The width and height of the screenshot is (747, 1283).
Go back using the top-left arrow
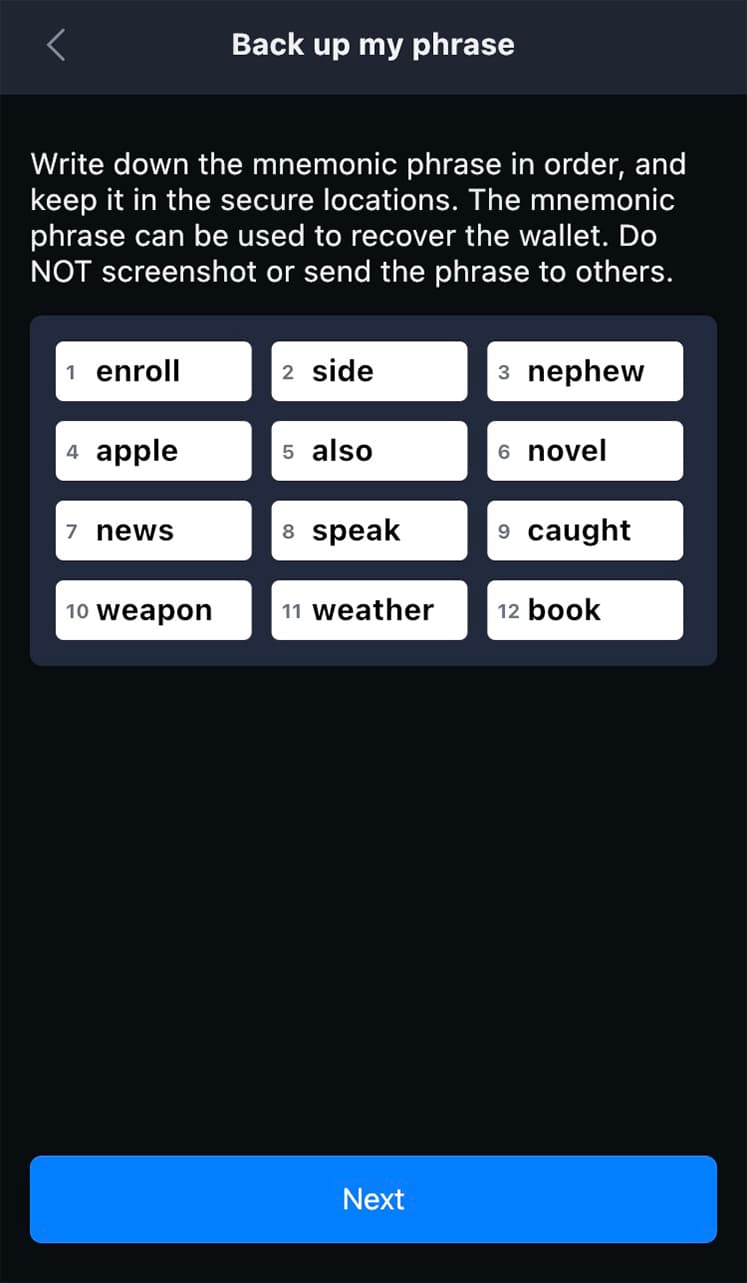56,45
